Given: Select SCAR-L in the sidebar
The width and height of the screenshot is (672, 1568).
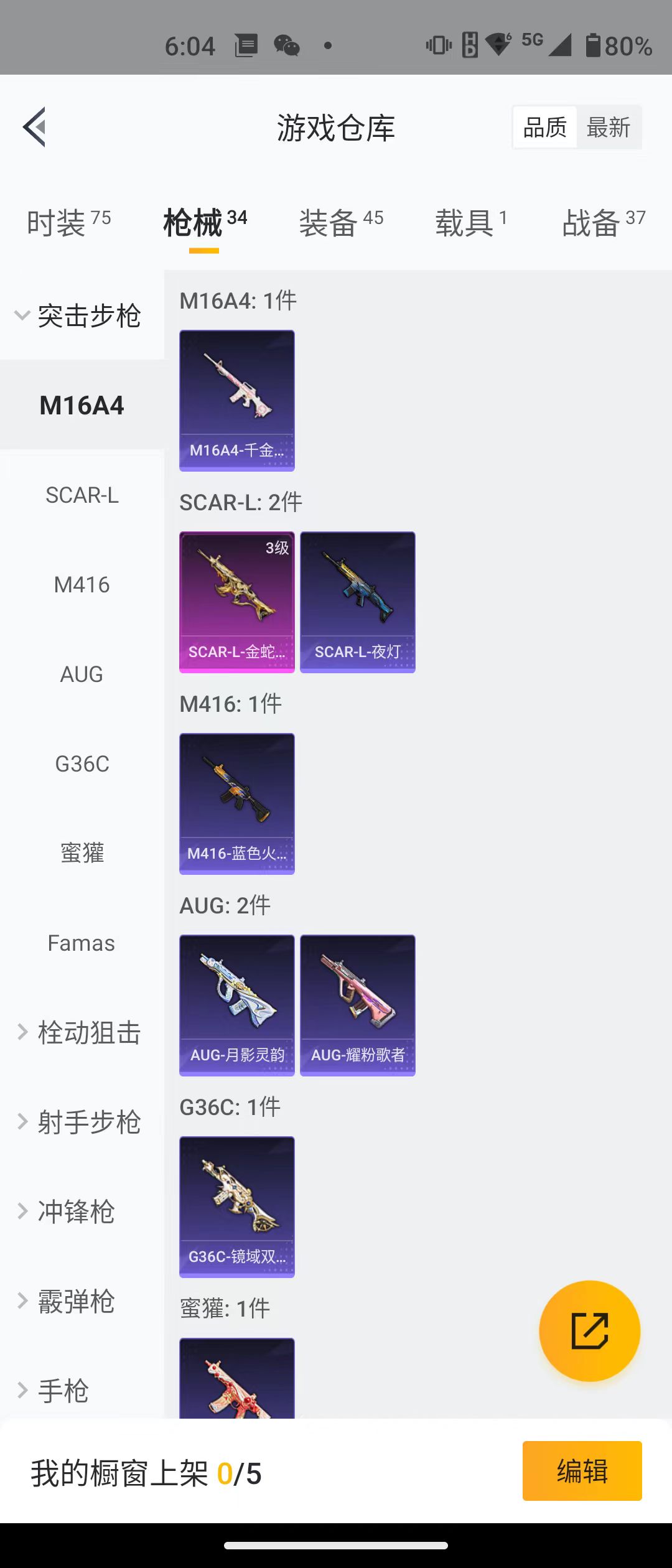Looking at the screenshot, I should click(x=82, y=495).
